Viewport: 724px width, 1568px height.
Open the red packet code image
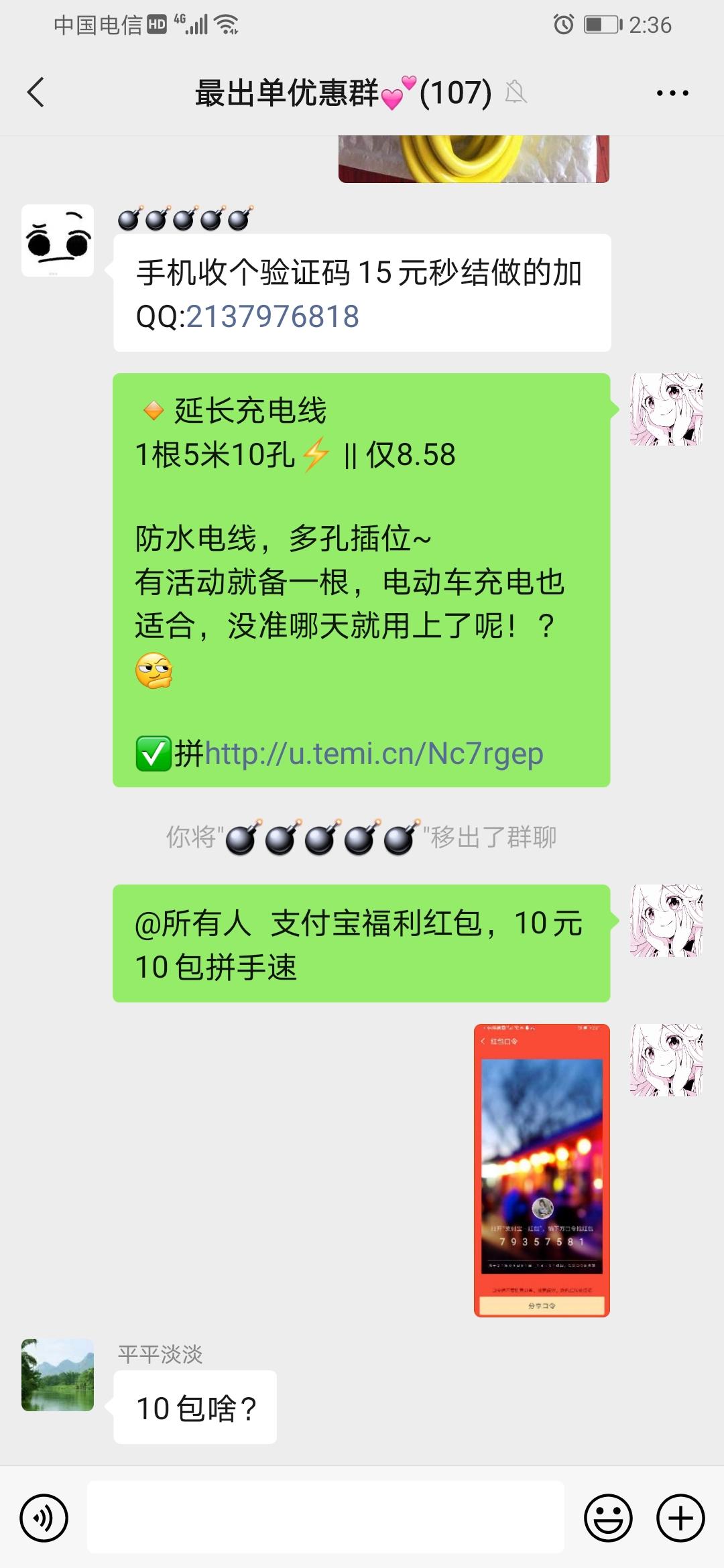[x=542, y=1170]
